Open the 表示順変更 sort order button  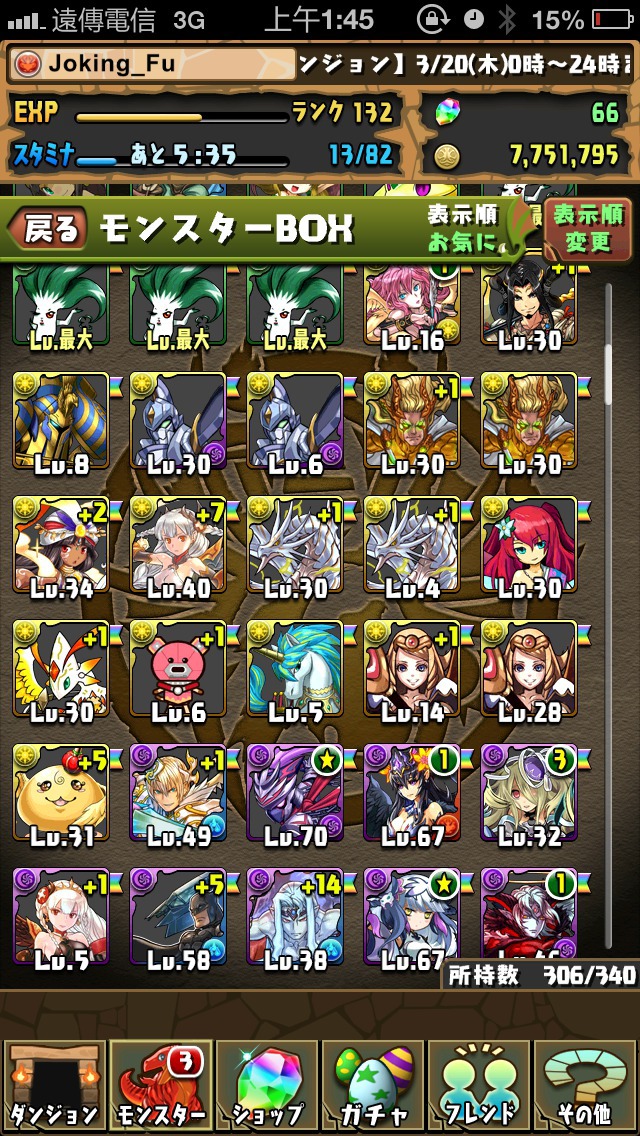tap(586, 228)
